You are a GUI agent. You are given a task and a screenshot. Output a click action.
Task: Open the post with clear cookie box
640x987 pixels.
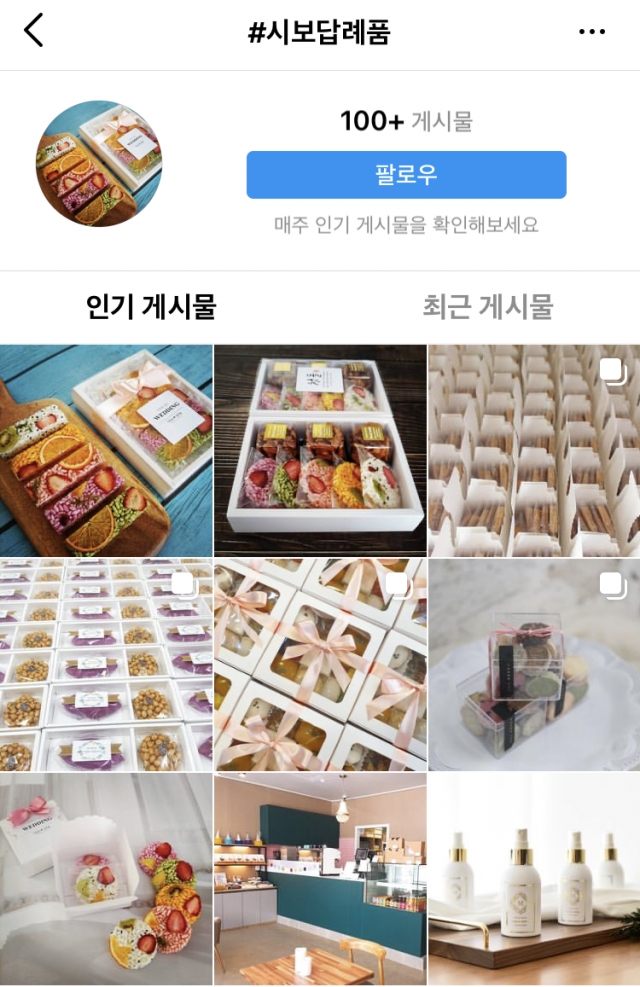pyautogui.click(x=534, y=665)
